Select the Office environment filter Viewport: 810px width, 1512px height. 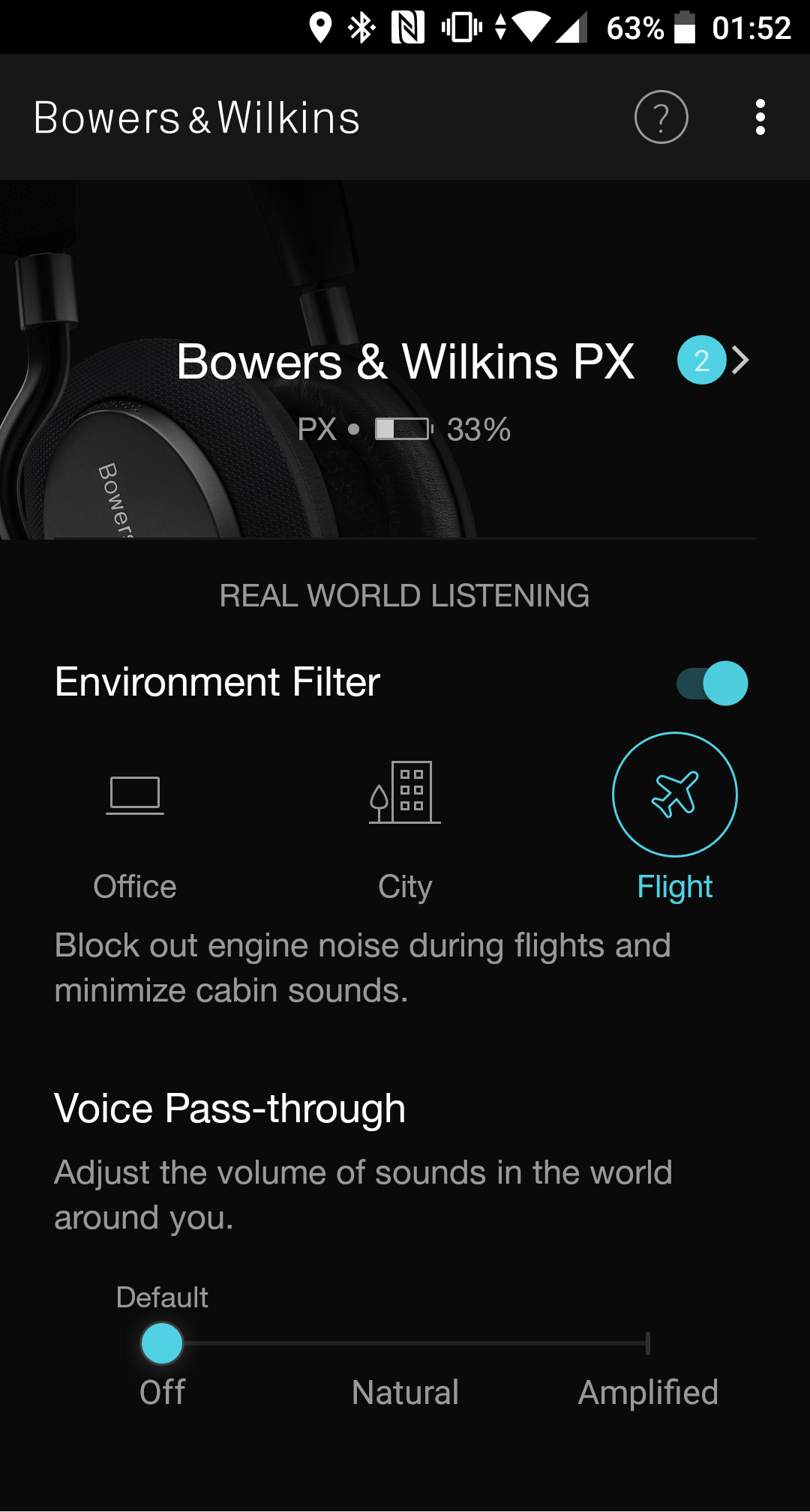point(135,795)
